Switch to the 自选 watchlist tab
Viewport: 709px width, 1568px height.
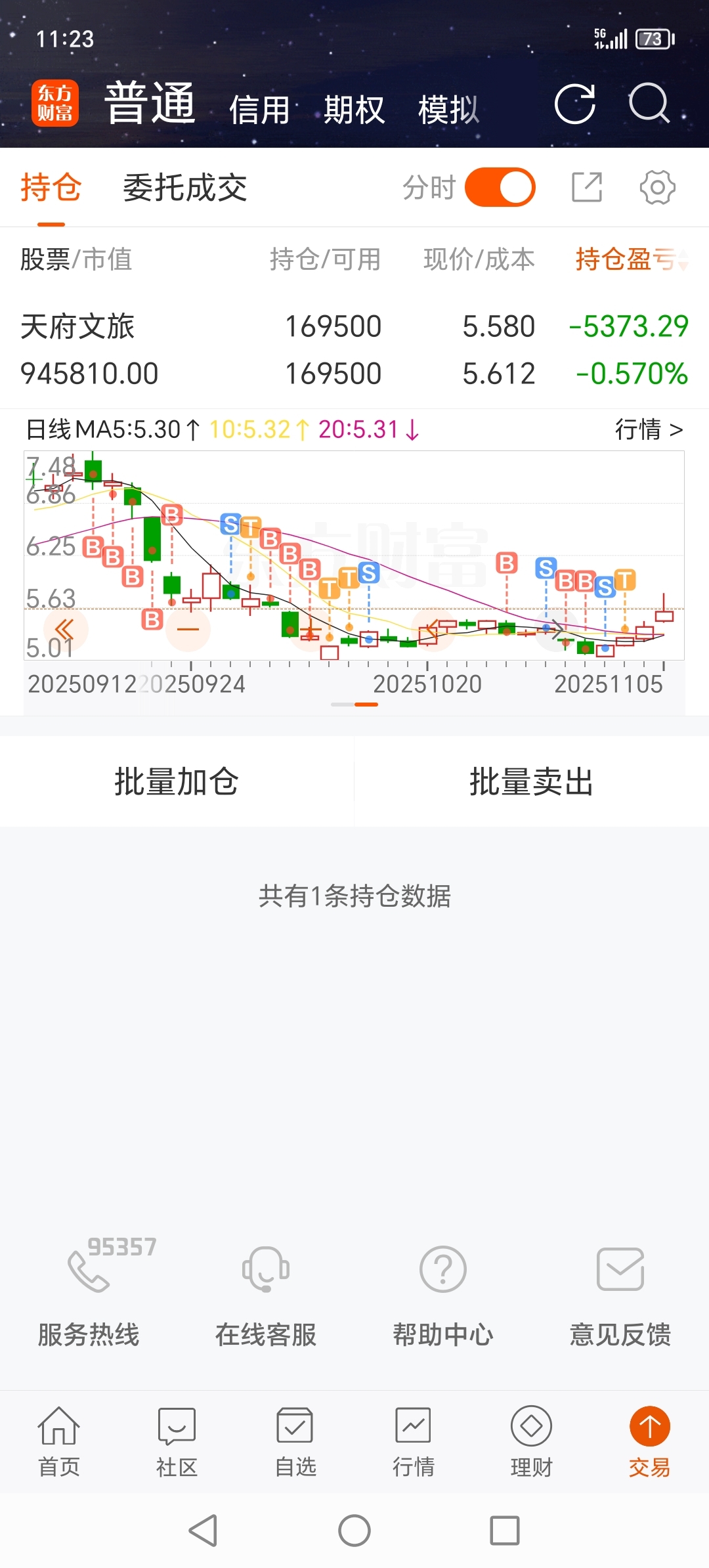295,1442
